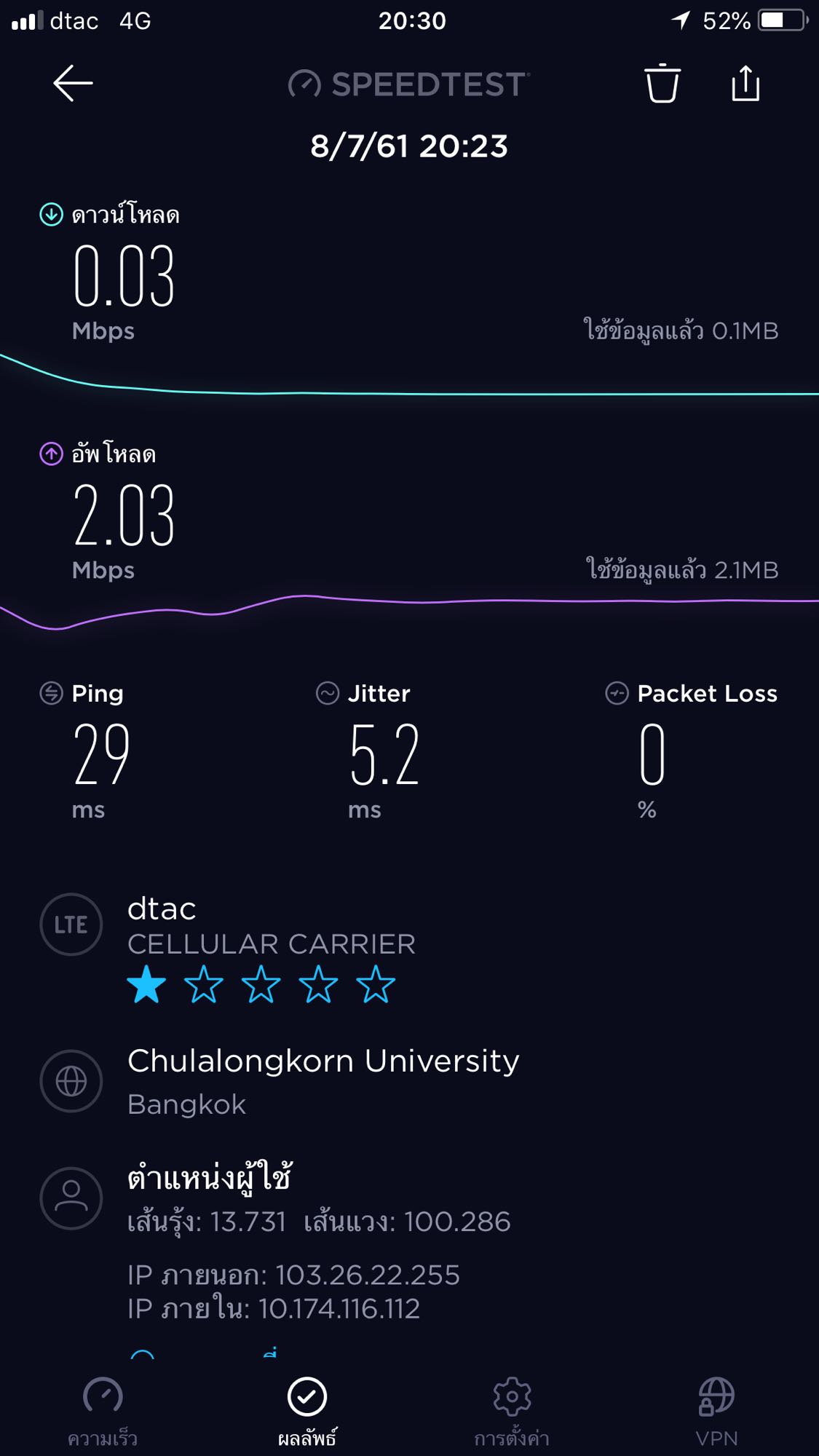Switch to the VPN tab
Image resolution: width=819 pixels, height=1456 pixels.
(x=716, y=1410)
